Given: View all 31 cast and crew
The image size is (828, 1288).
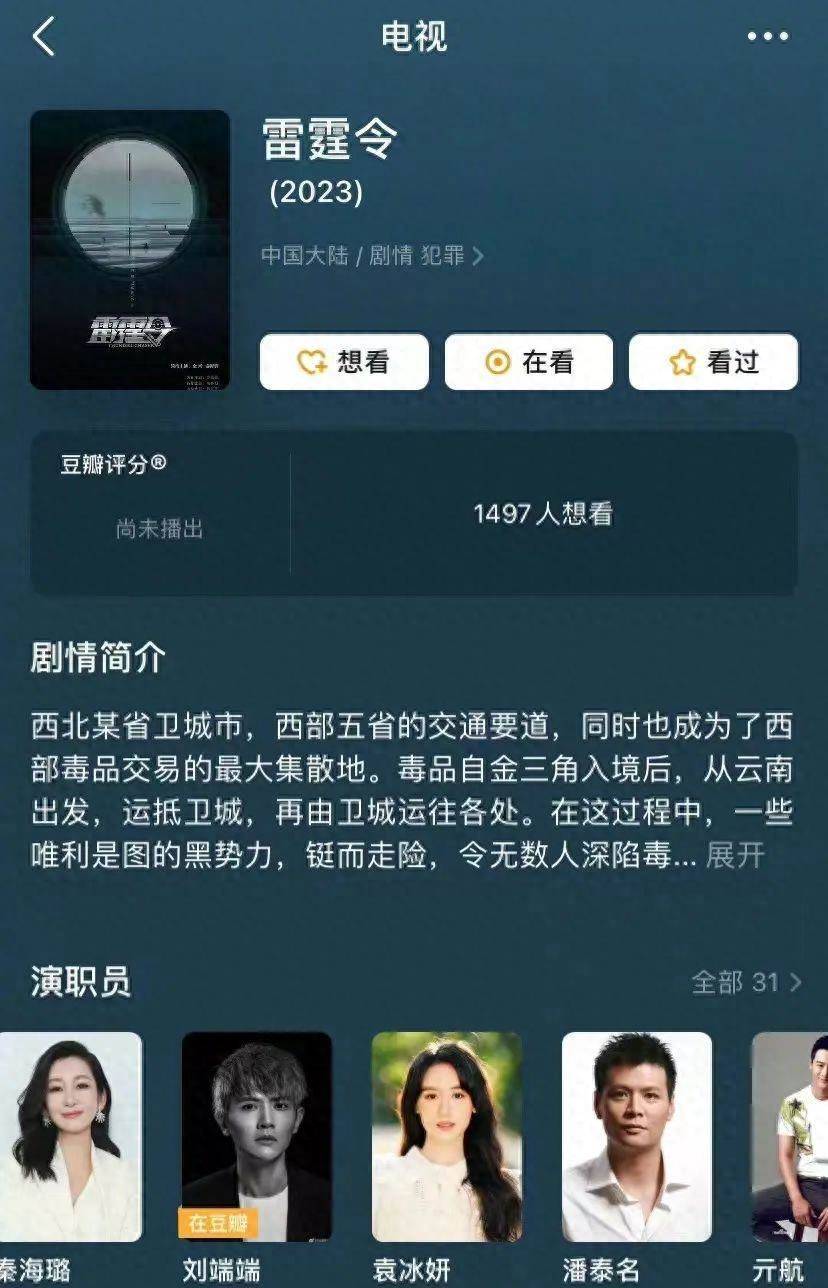Looking at the screenshot, I should [746, 982].
